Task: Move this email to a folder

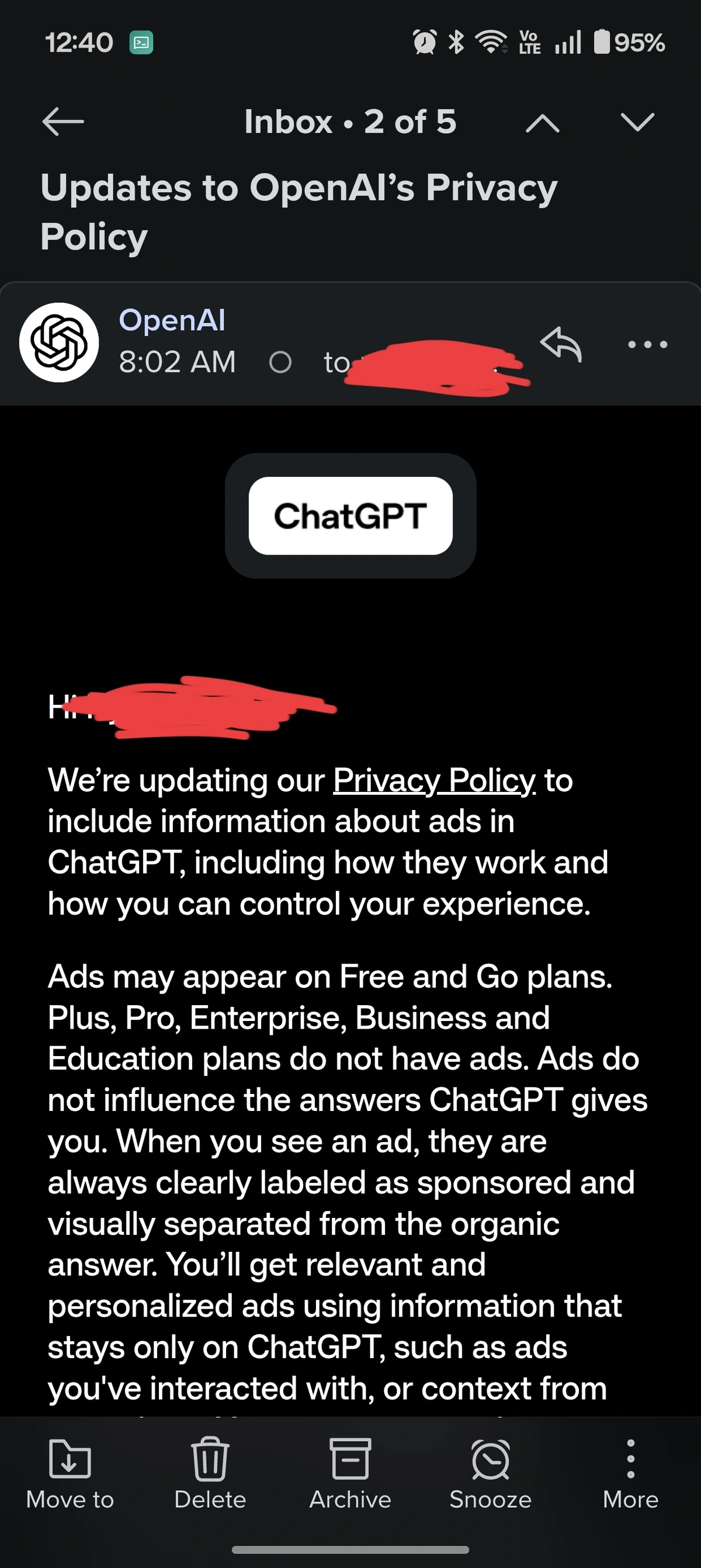Action: click(x=70, y=1474)
